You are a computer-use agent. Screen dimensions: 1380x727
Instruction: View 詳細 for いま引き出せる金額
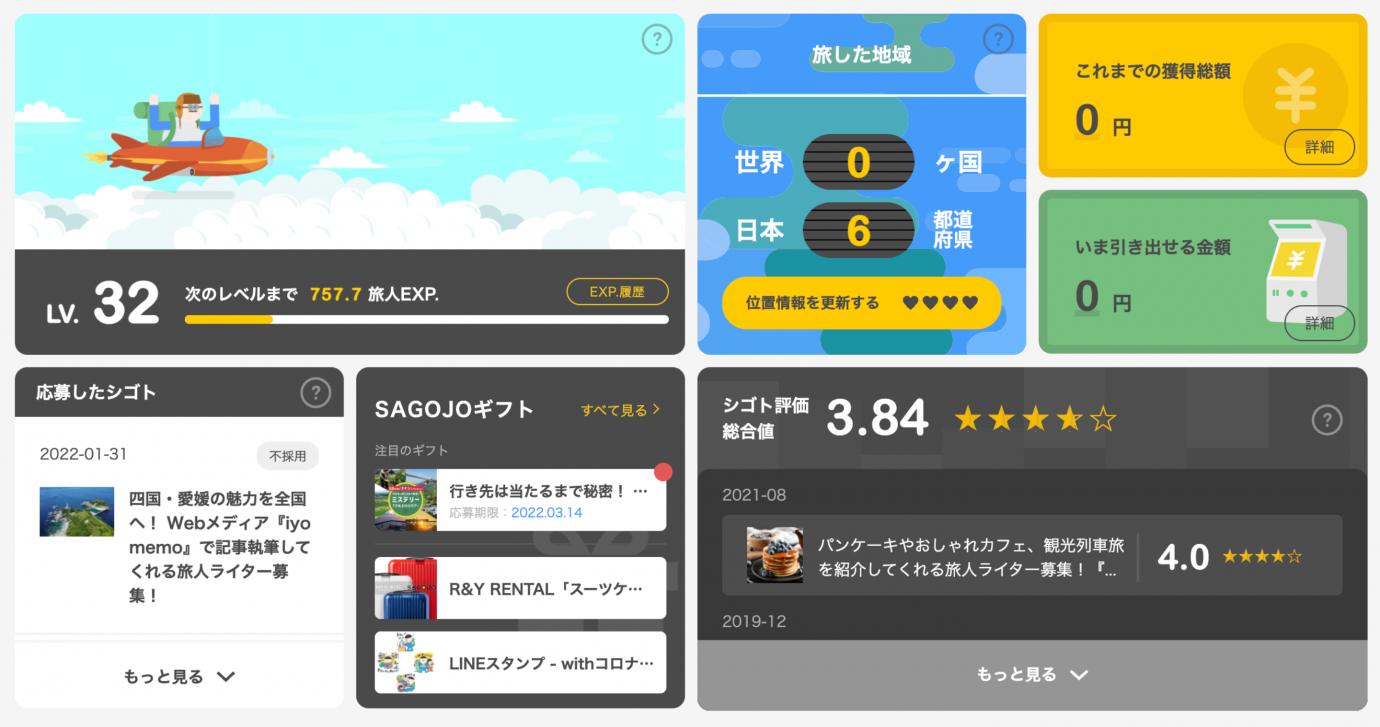pos(1319,323)
